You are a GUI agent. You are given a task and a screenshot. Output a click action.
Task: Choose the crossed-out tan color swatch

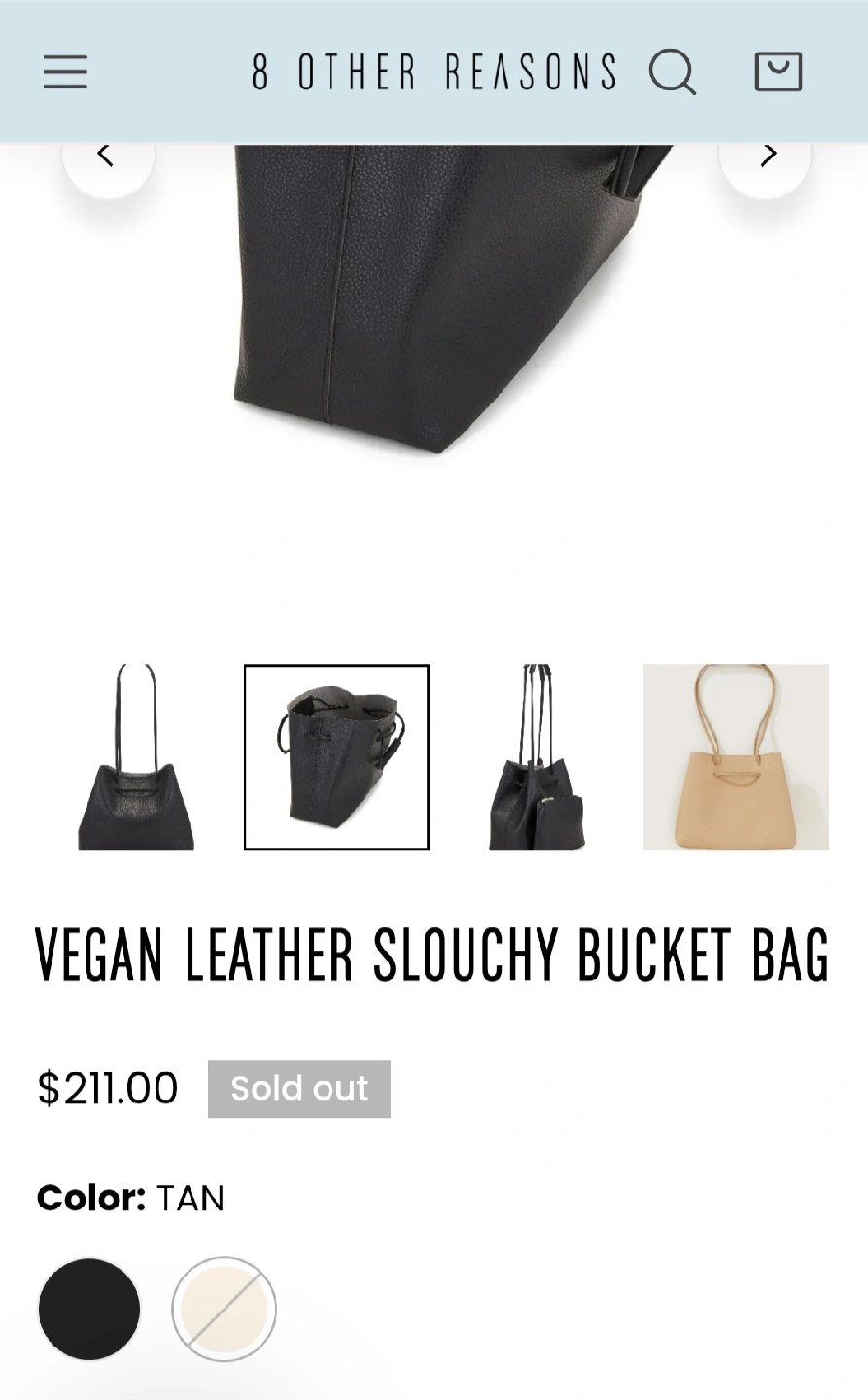point(225,1309)
